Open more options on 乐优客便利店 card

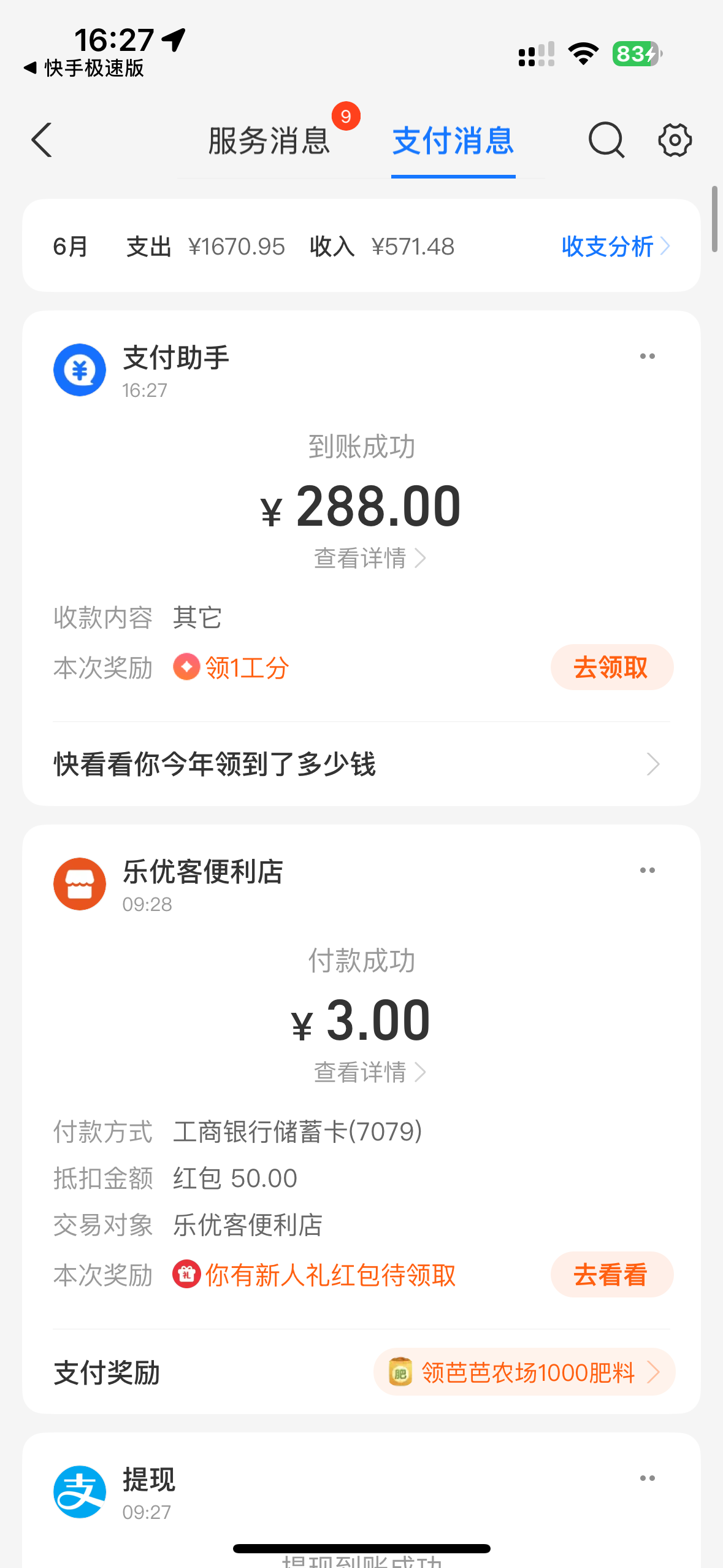click(647, 870)
